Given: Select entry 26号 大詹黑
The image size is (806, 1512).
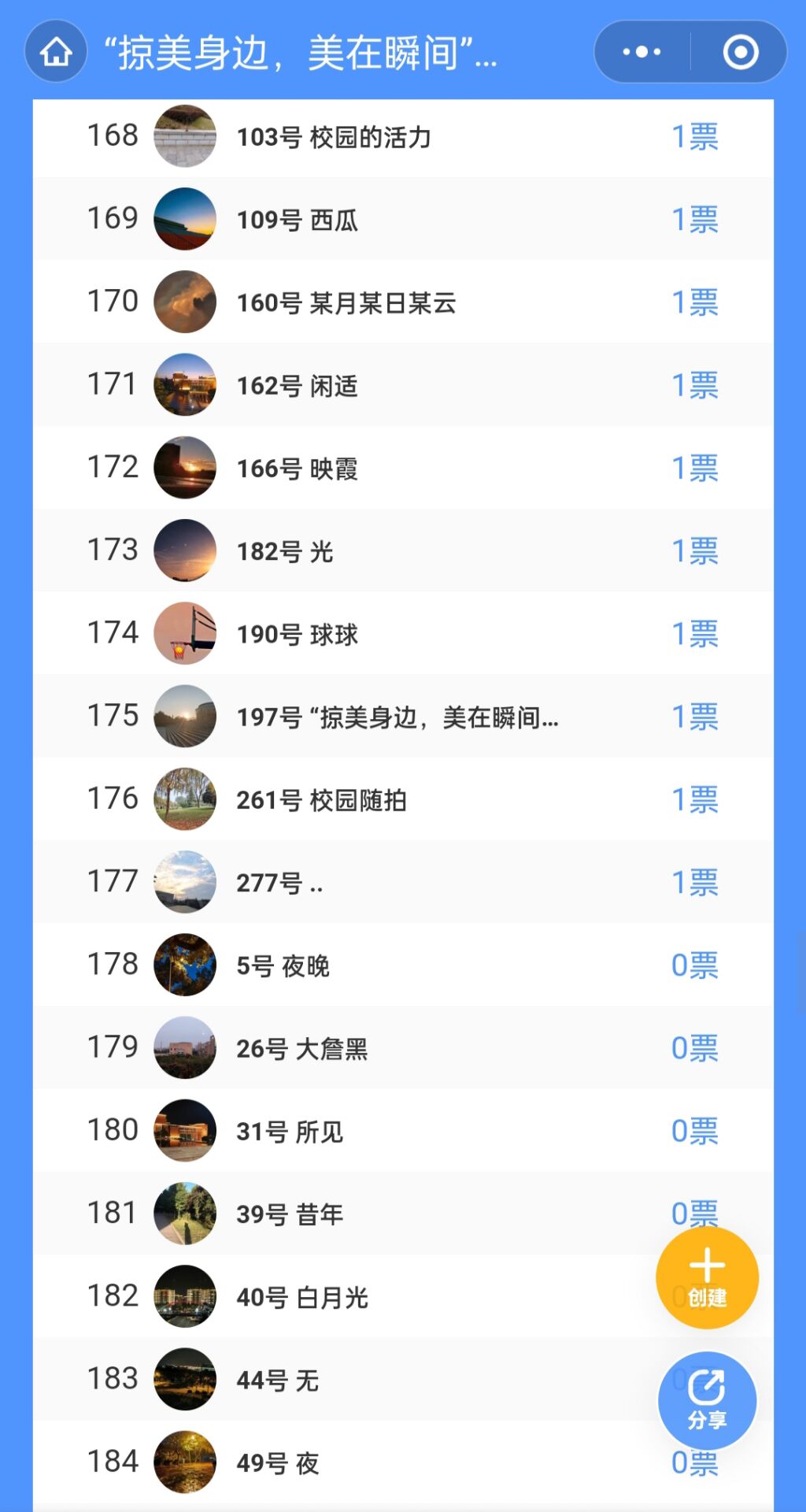Looking at the screenshot, I should click(302, 1049).
